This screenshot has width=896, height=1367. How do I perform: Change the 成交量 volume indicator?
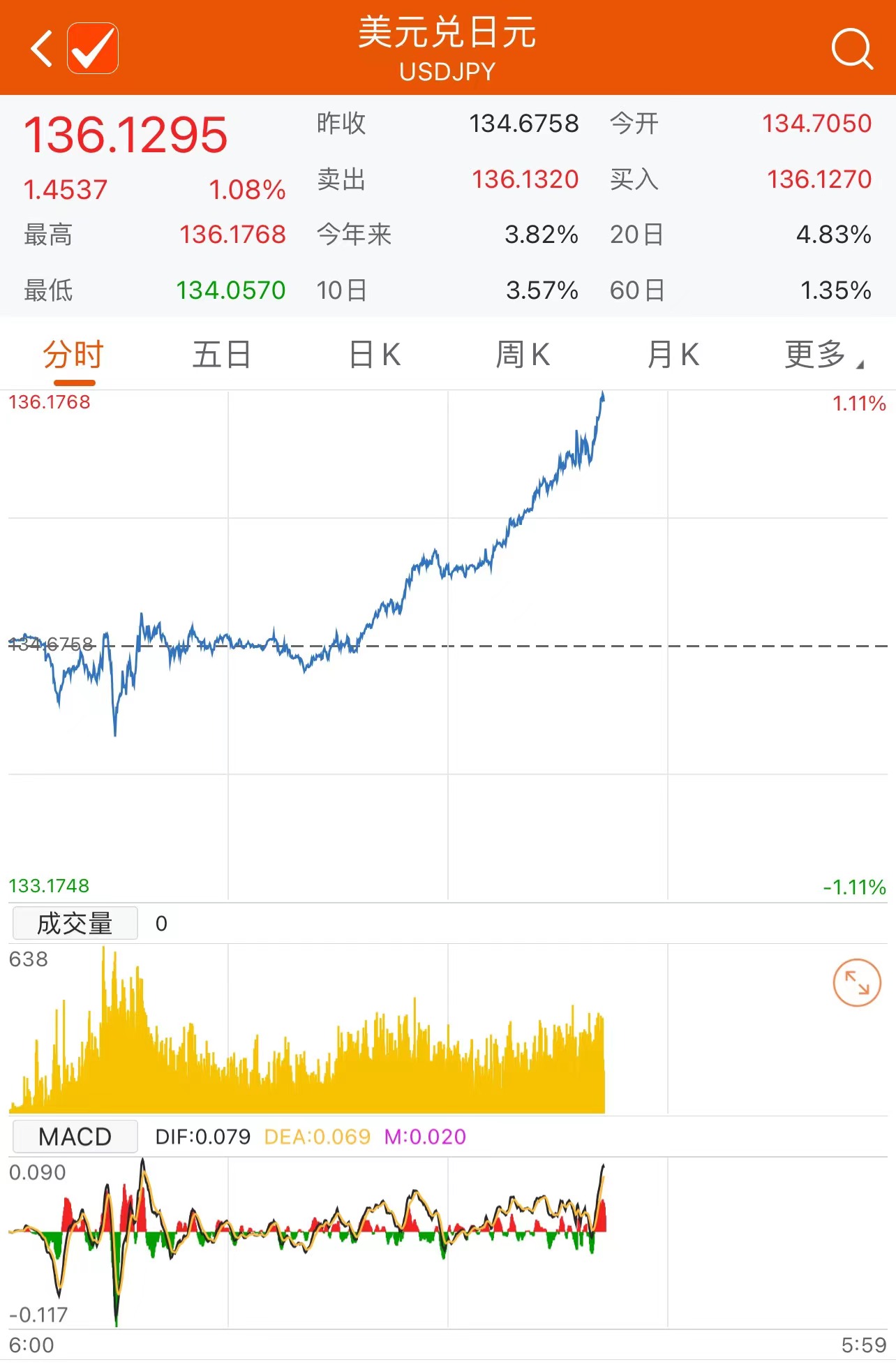coord(75,923)
